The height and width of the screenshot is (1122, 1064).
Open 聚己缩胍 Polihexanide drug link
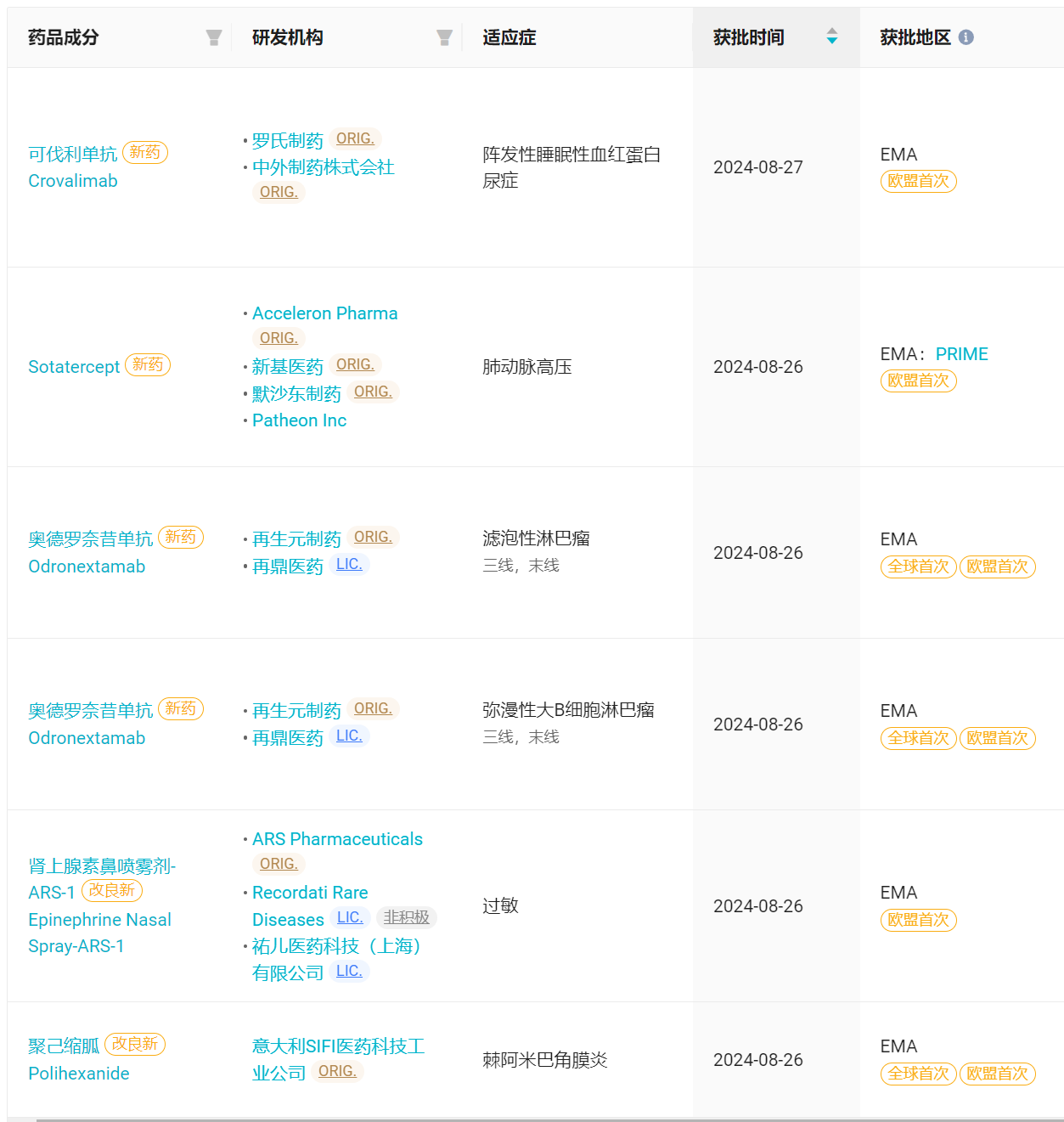coord(78,1060)
